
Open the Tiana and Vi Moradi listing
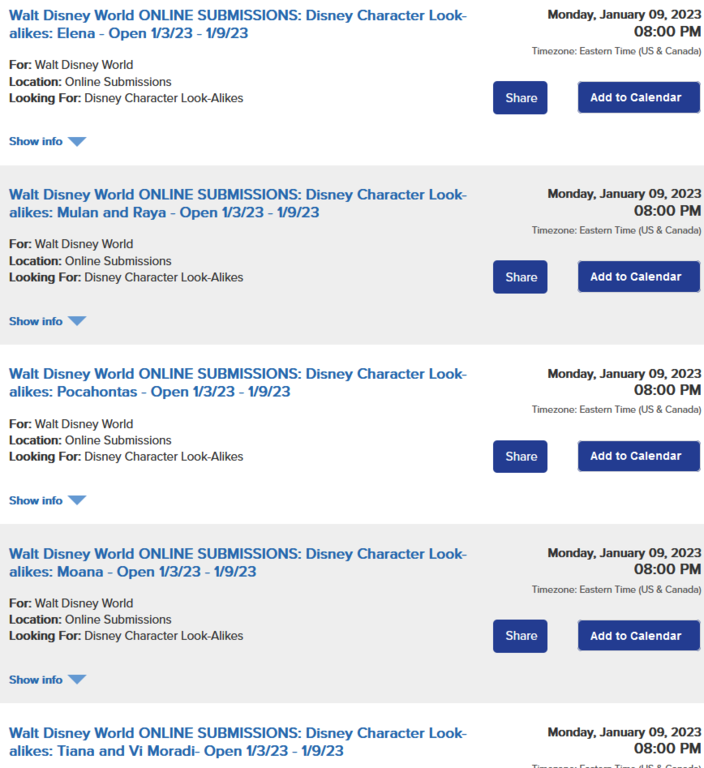(237, 741)
